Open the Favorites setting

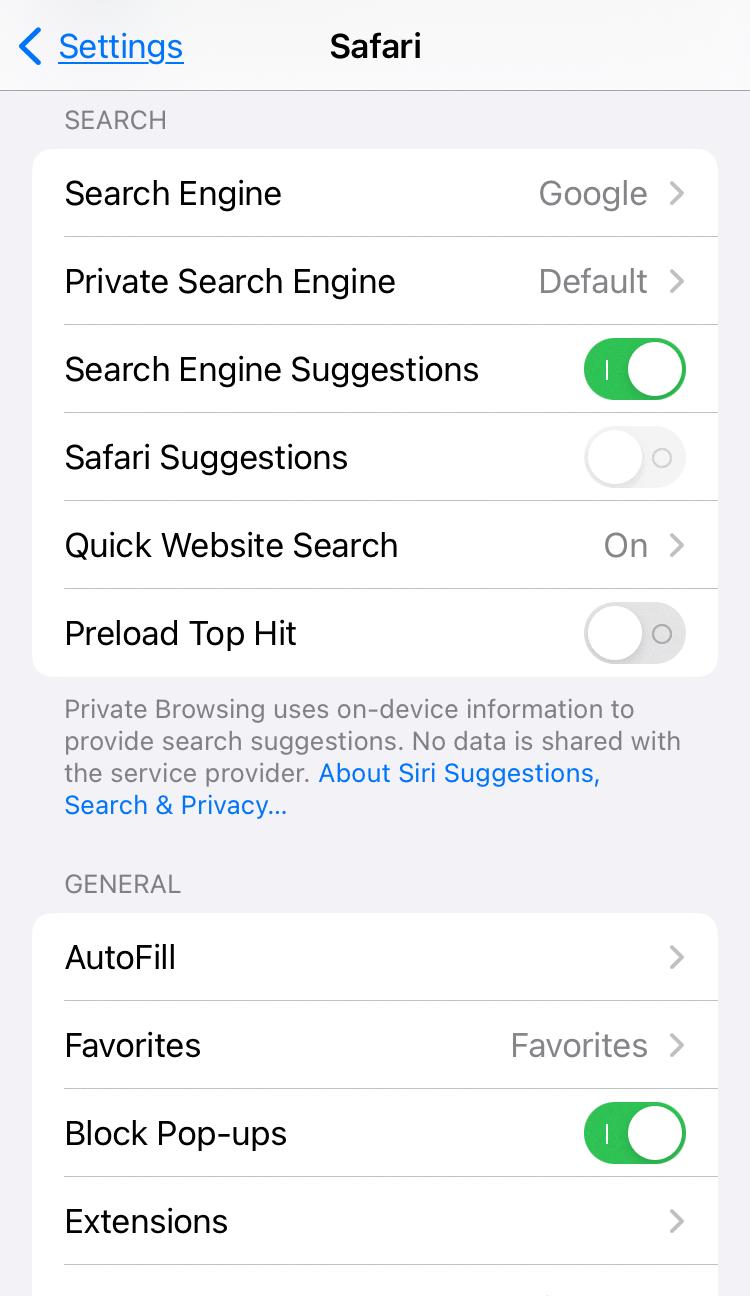point(375,1045)
